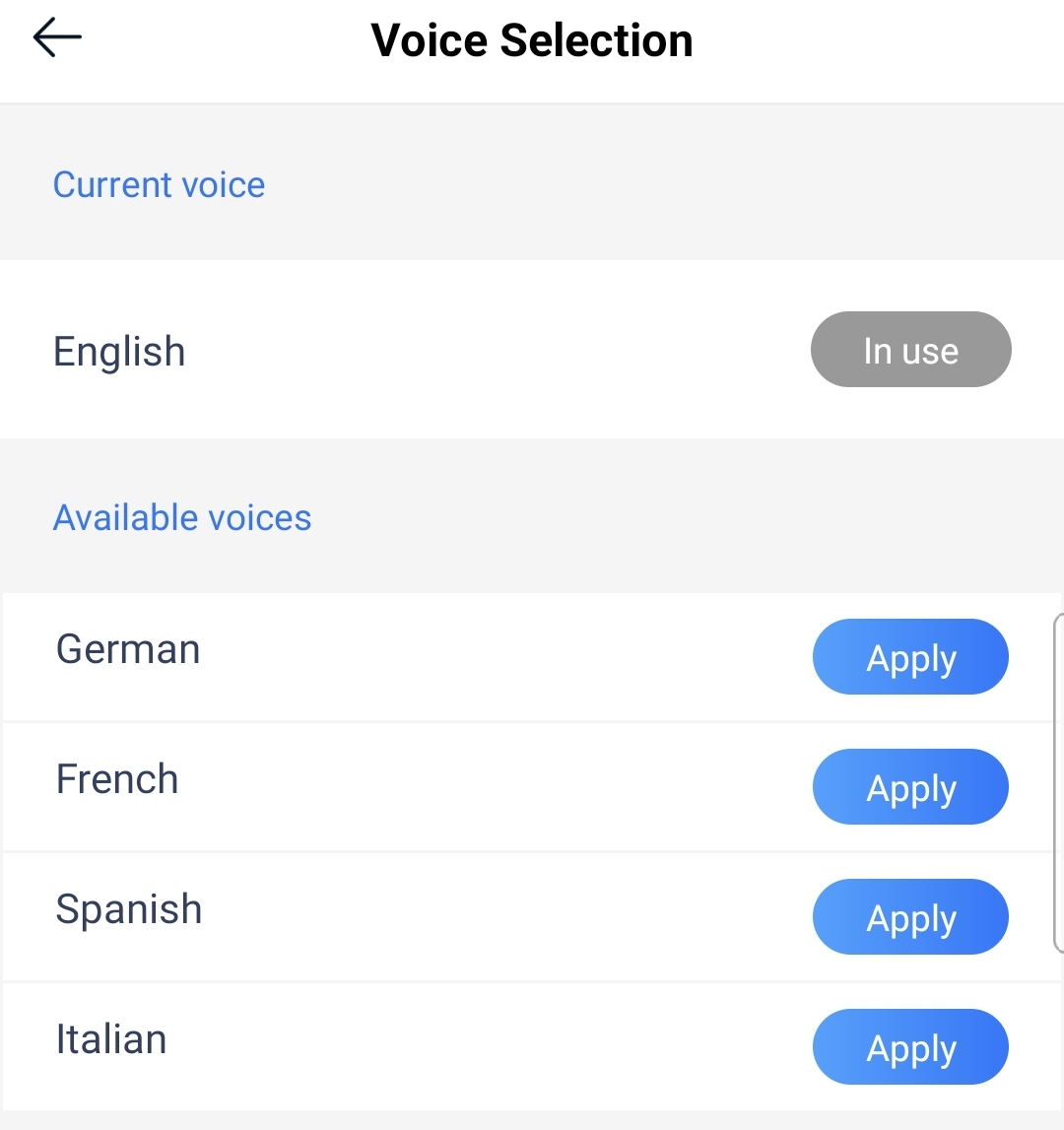Screen dimensions: 1064x1130
Task: Apply the Italian voice
Action: pyautogui.click(x=910, y=1047)
